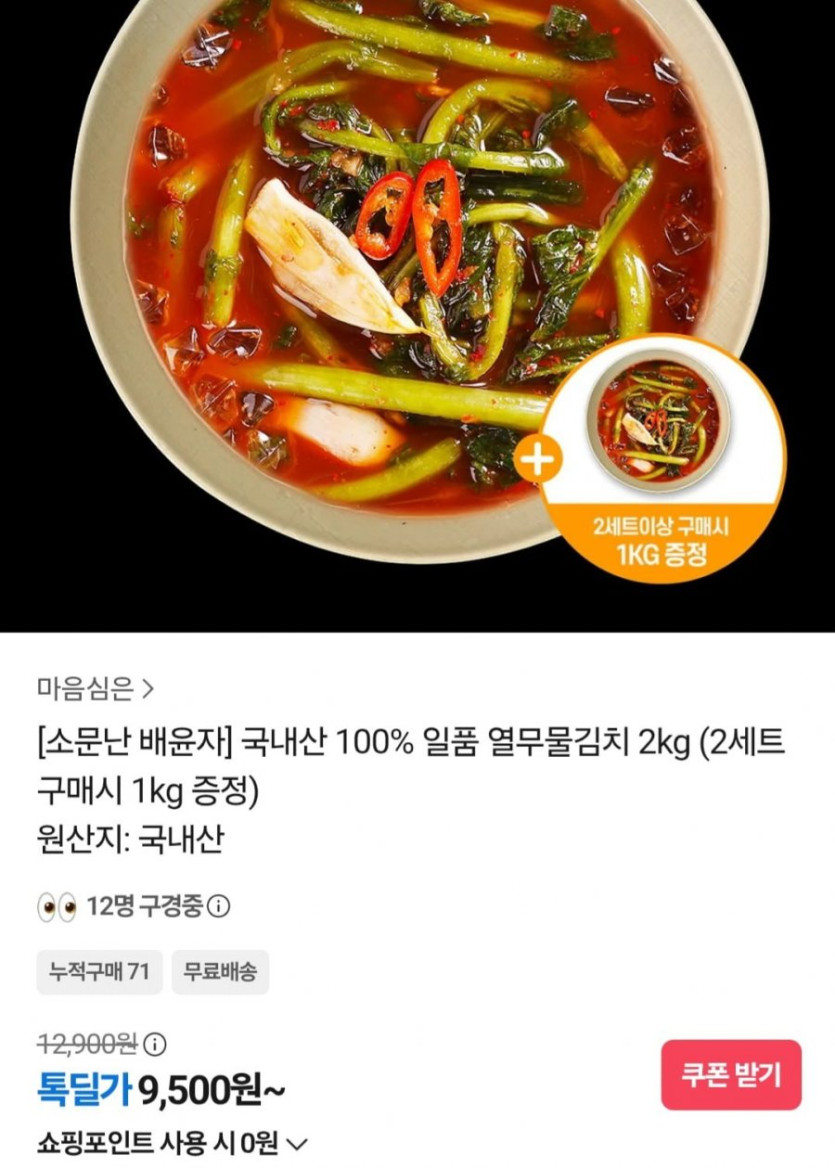Image resolution: width=835 pixels, height=1168 pixels.
Task: Open the 마음심은 store page
Action: (x=95, y=688)
